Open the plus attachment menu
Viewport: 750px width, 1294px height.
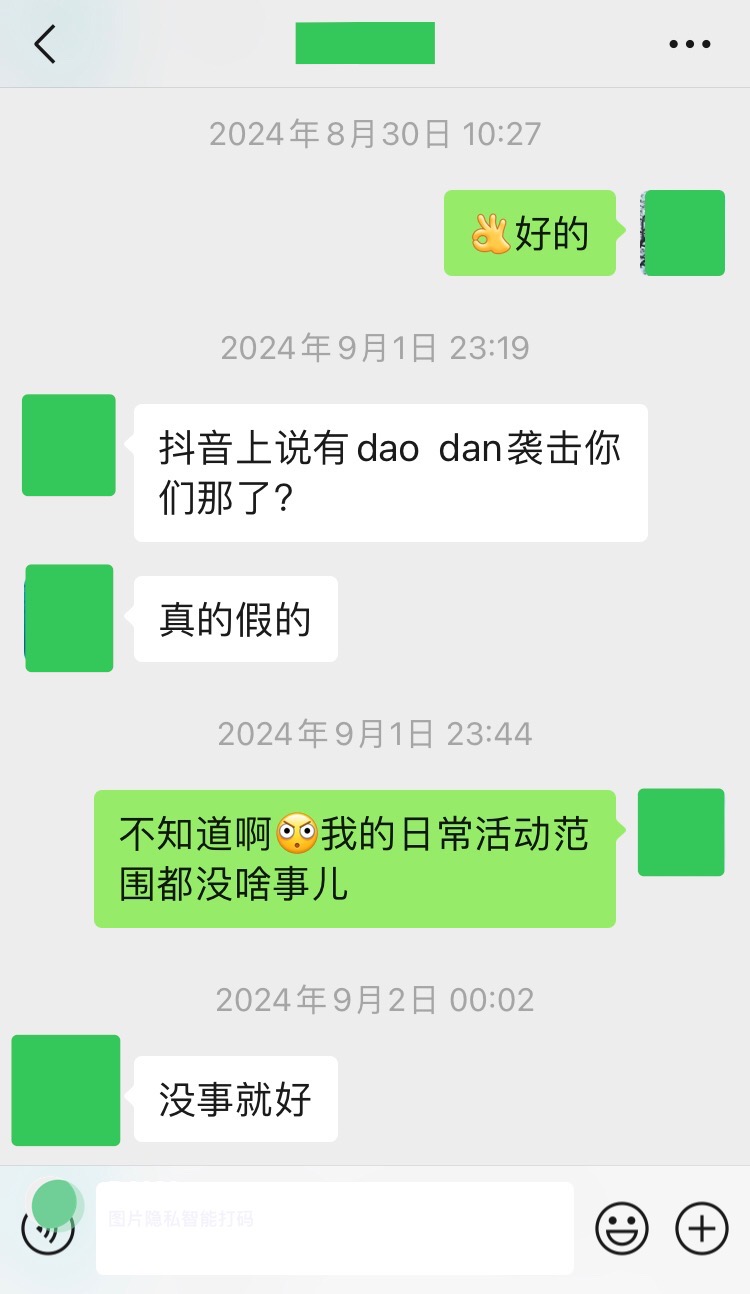[702, 1228]
